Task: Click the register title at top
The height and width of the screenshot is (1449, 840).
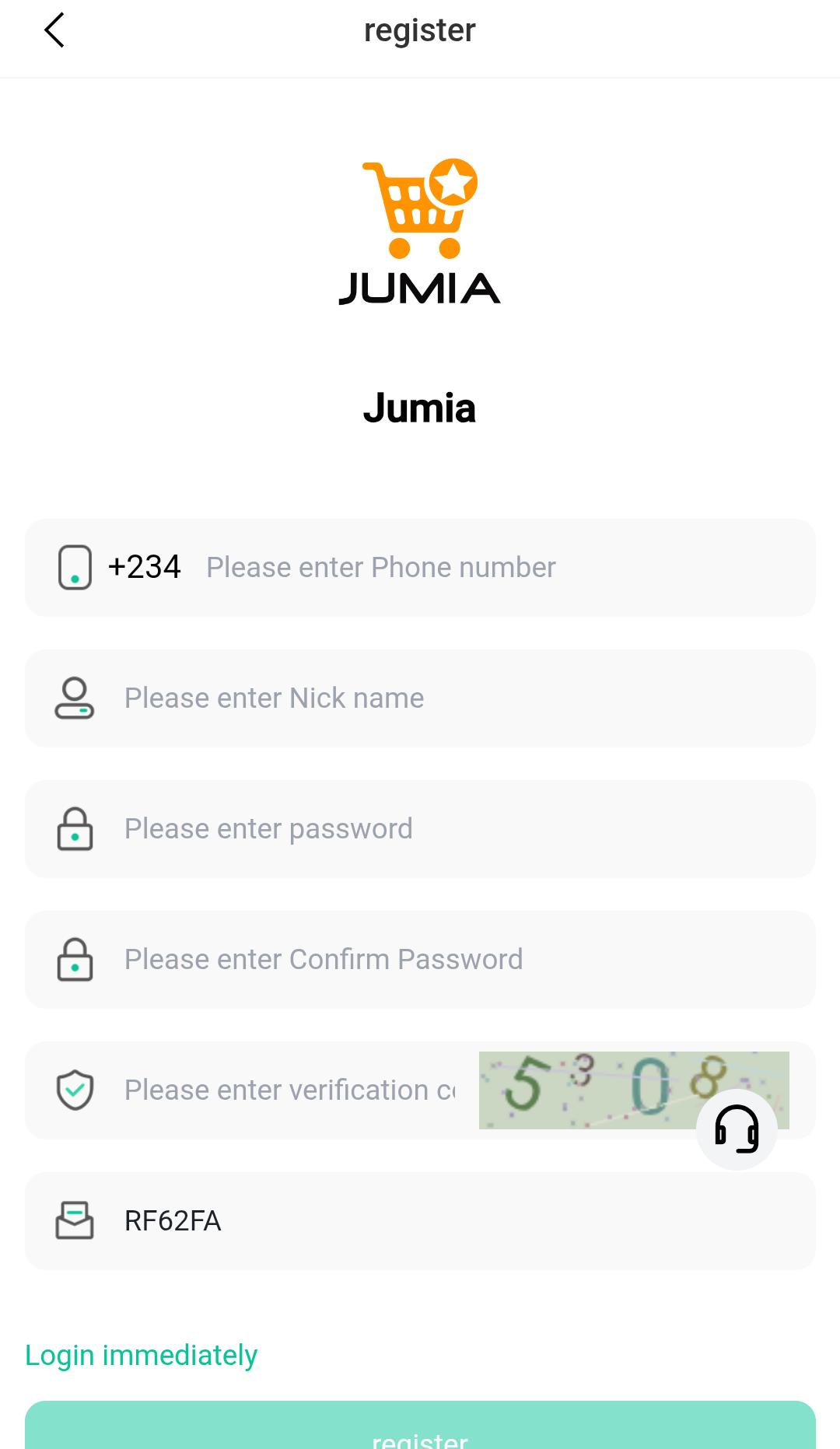Action: [x=420, y=30]
